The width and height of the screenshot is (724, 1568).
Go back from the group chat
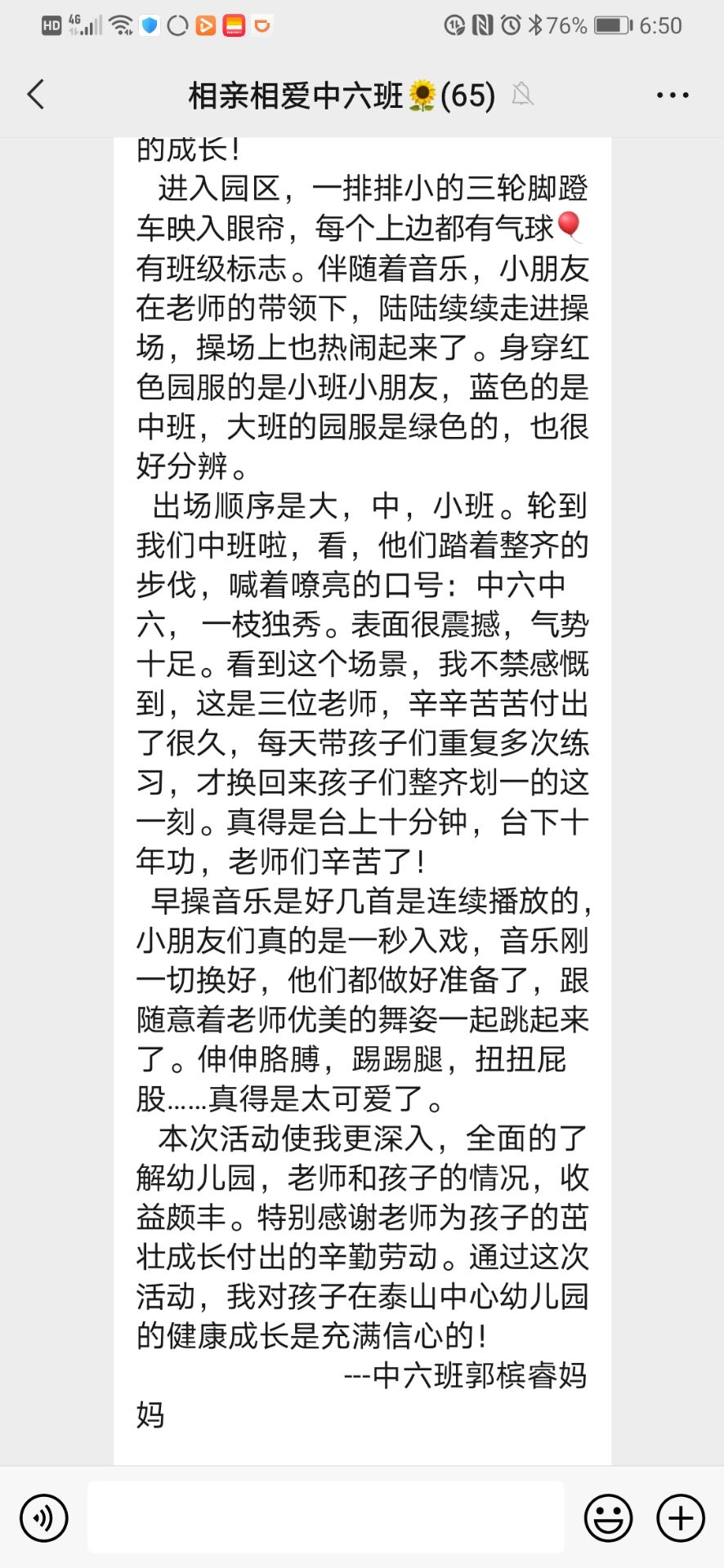pos(36,95)
